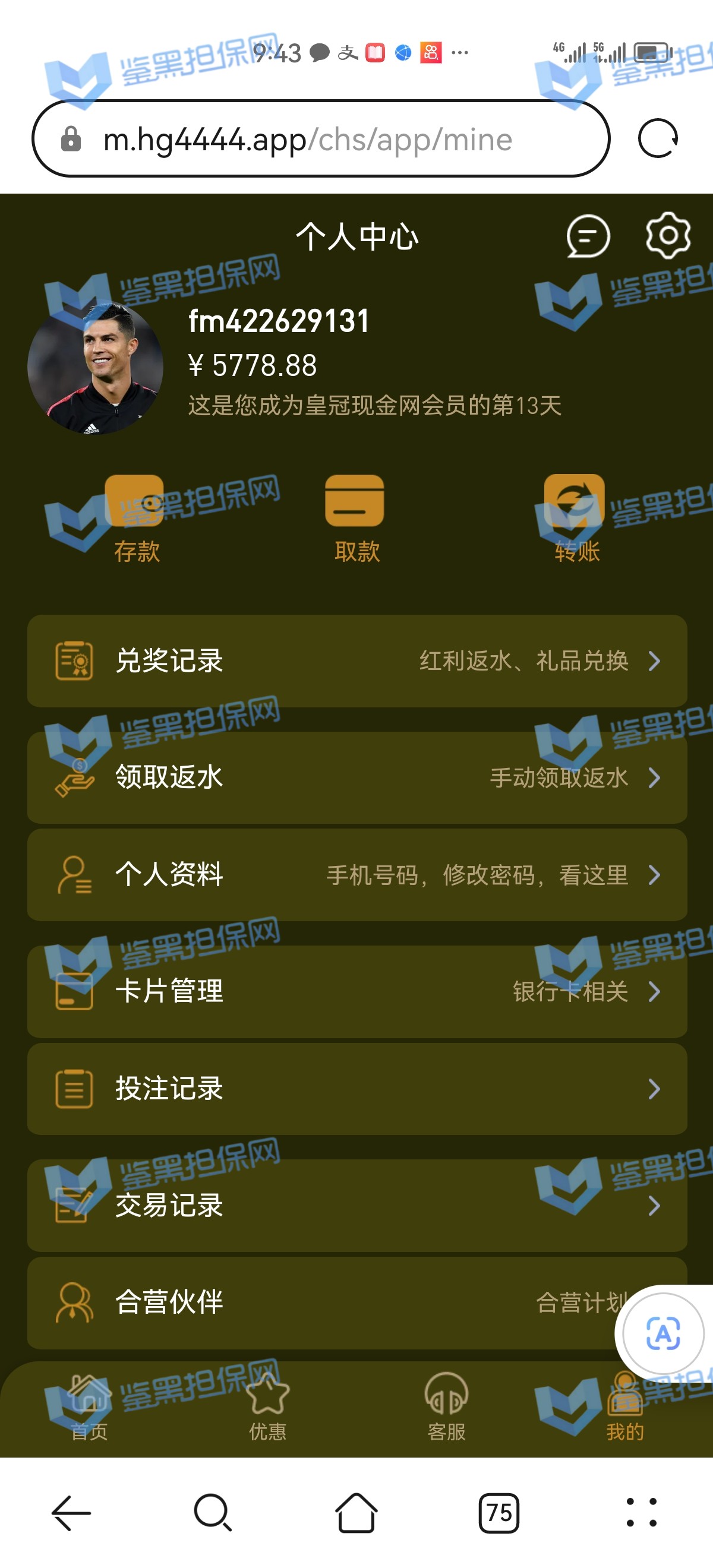Open the 交易记录 row

click(357, 1205)
